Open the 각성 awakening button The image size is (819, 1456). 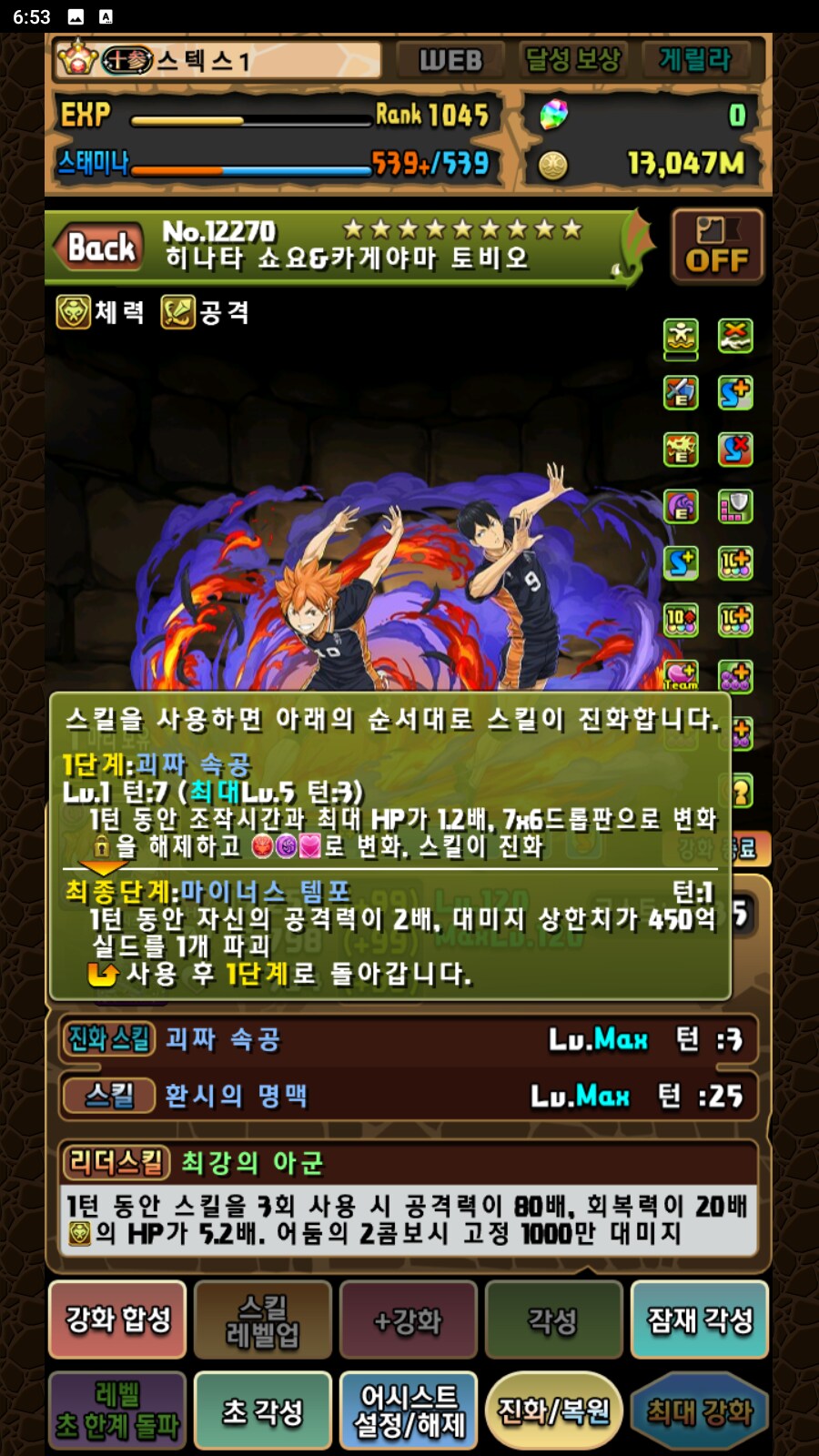pos(553,1319)
